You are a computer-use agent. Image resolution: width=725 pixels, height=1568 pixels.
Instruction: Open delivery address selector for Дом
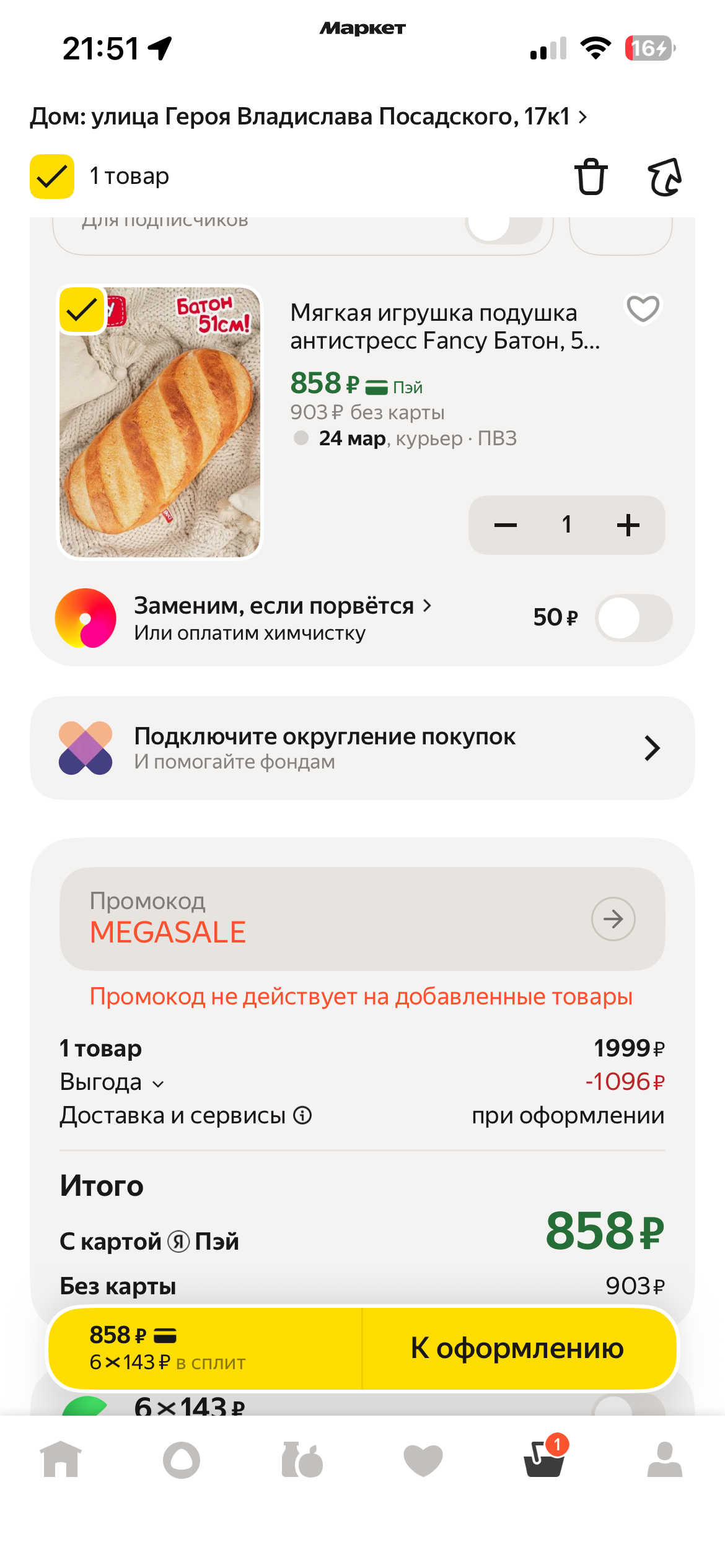(x=308, y=116)
